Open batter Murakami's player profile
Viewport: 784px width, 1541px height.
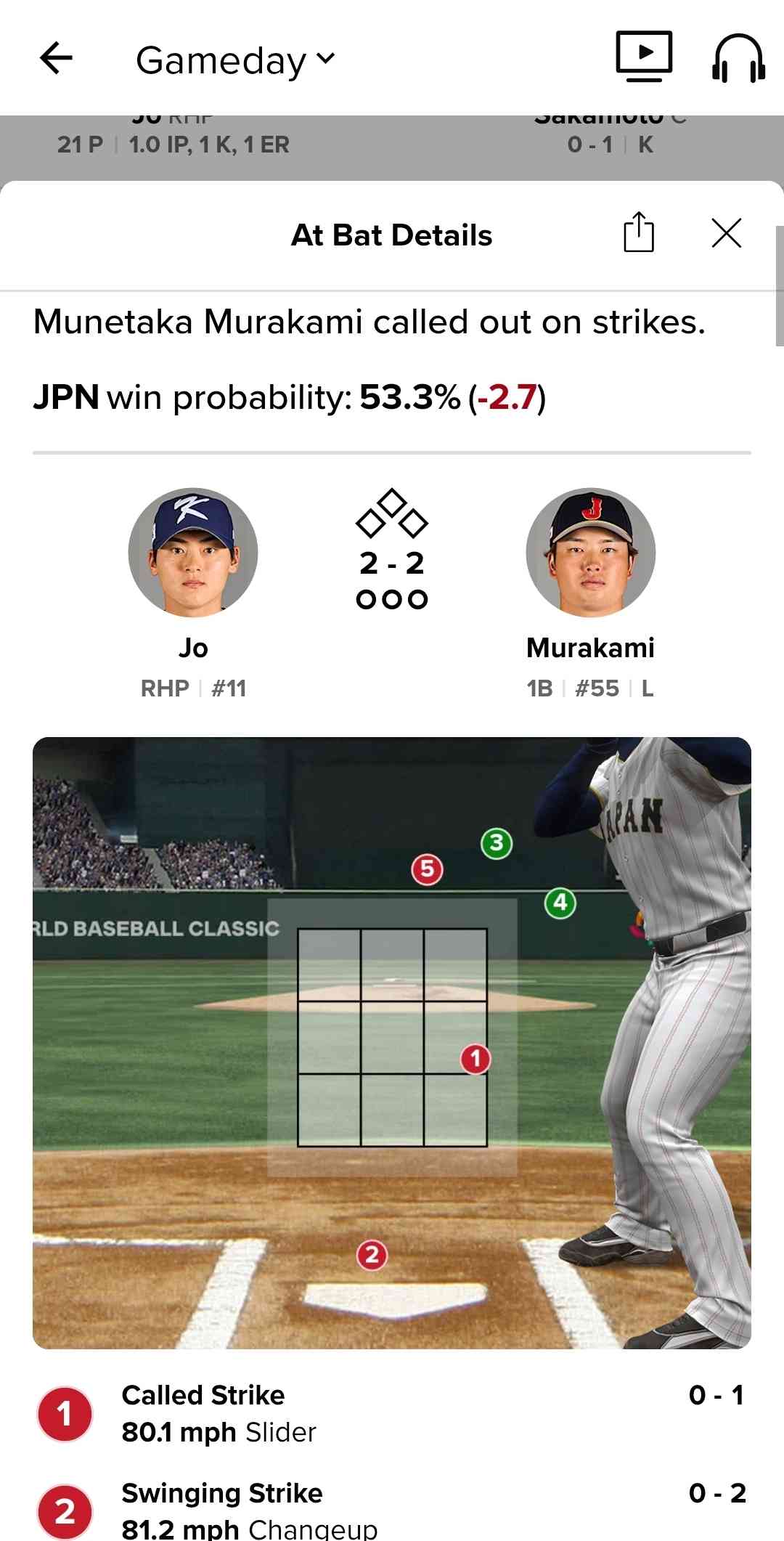(x=590, y=553)
